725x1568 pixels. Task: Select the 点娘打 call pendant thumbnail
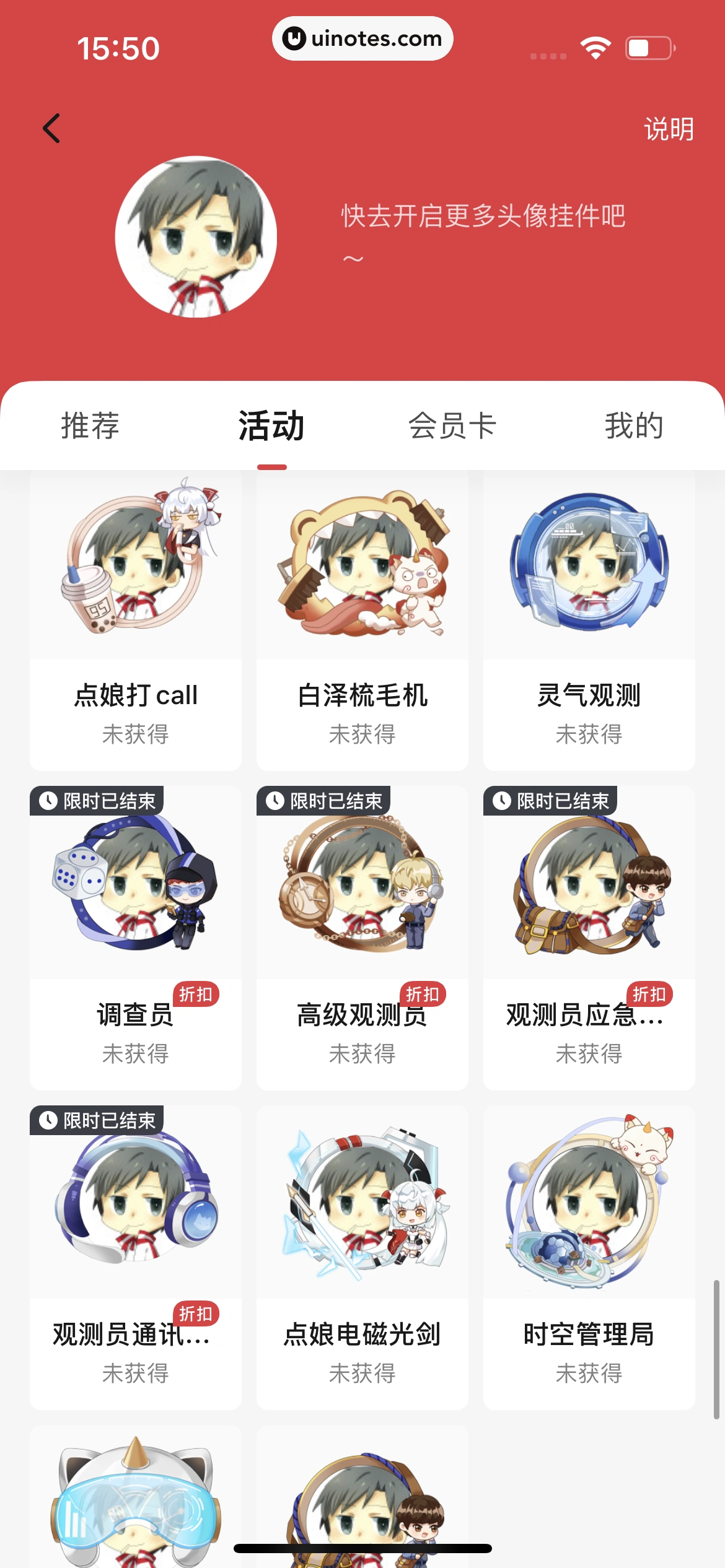tap(135, 570)
